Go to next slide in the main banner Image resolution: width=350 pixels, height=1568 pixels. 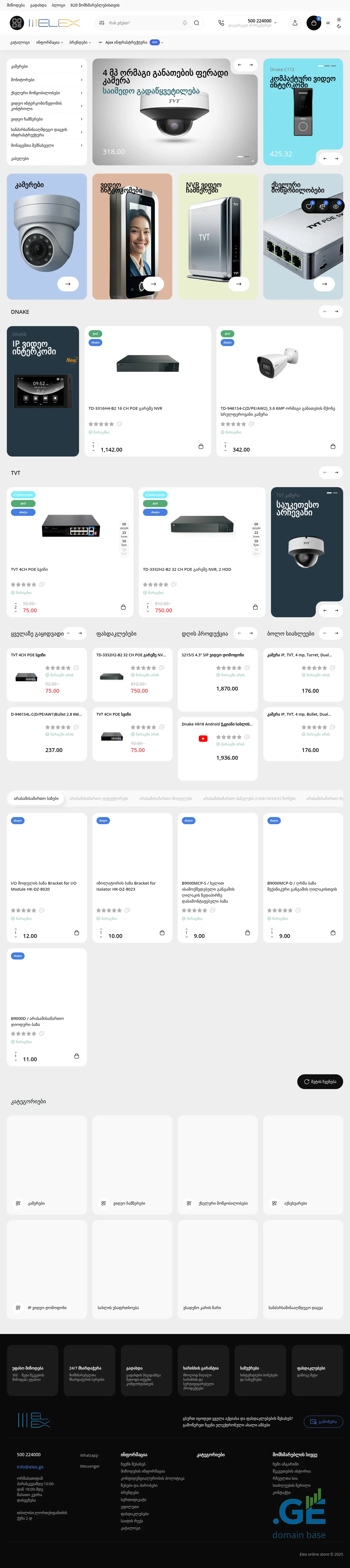(x=251, y=65)
